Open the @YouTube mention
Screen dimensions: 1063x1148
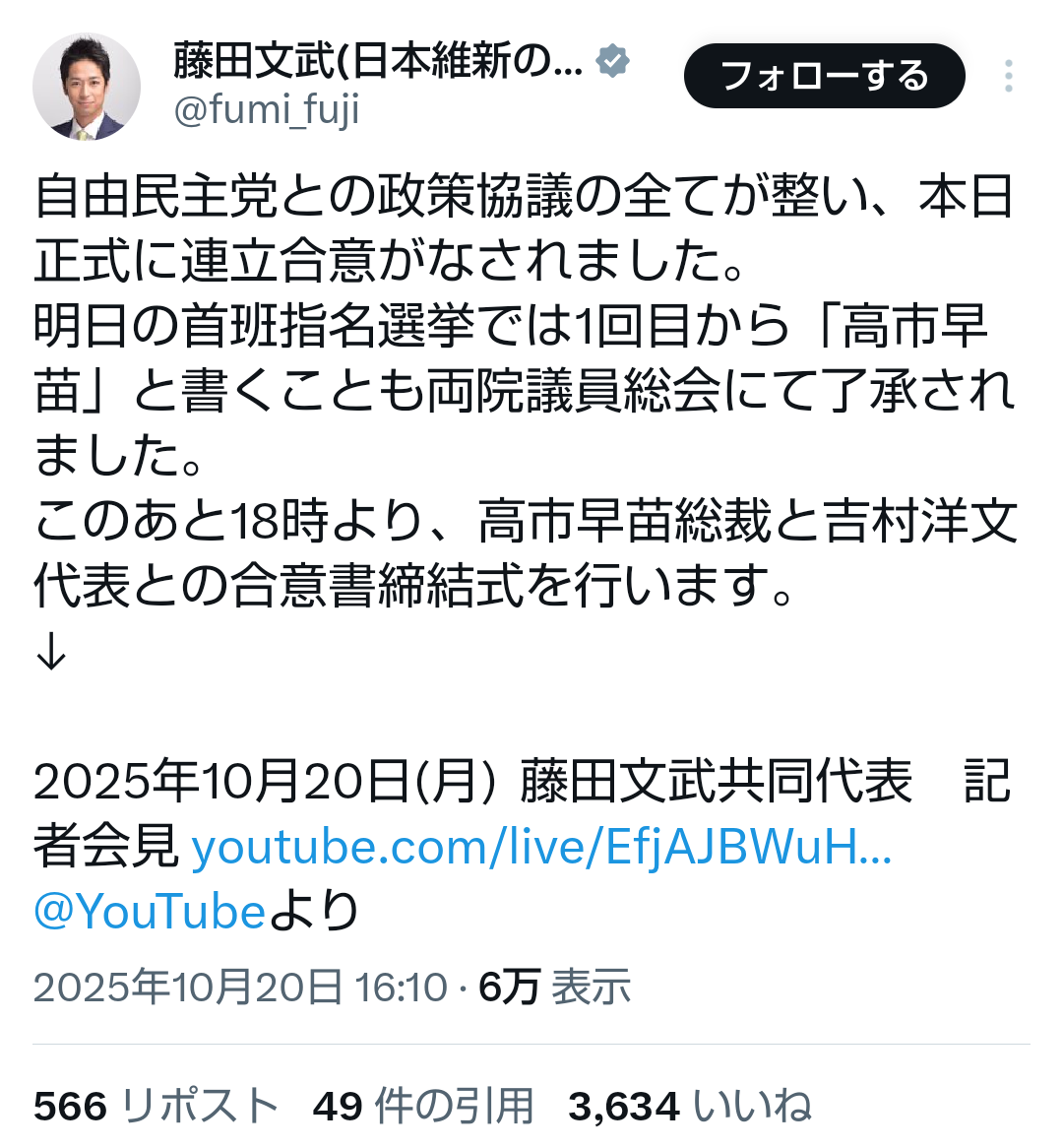pos(150,911)
